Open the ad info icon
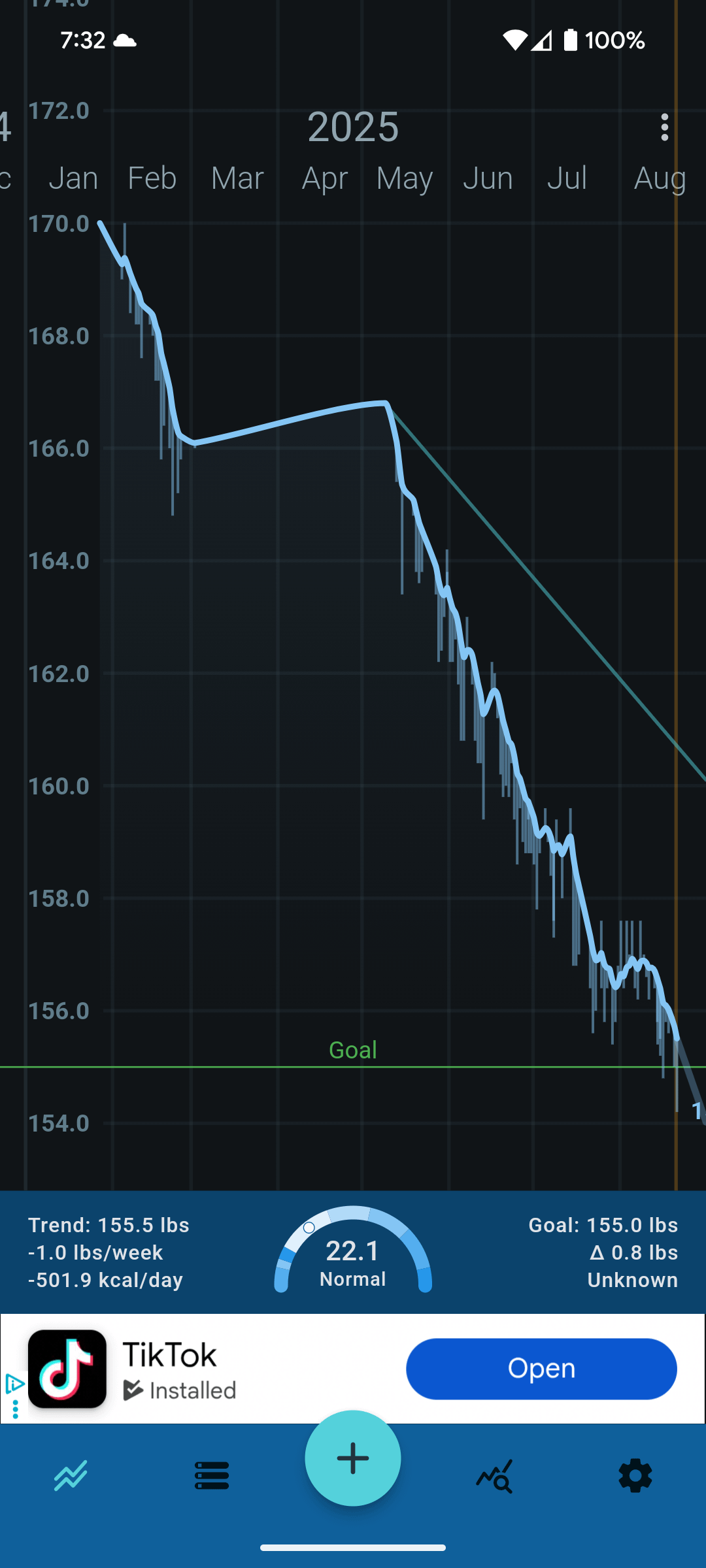Viewport: 706px width, 1568px height. pyautogui.click(x=14, y=1384)
